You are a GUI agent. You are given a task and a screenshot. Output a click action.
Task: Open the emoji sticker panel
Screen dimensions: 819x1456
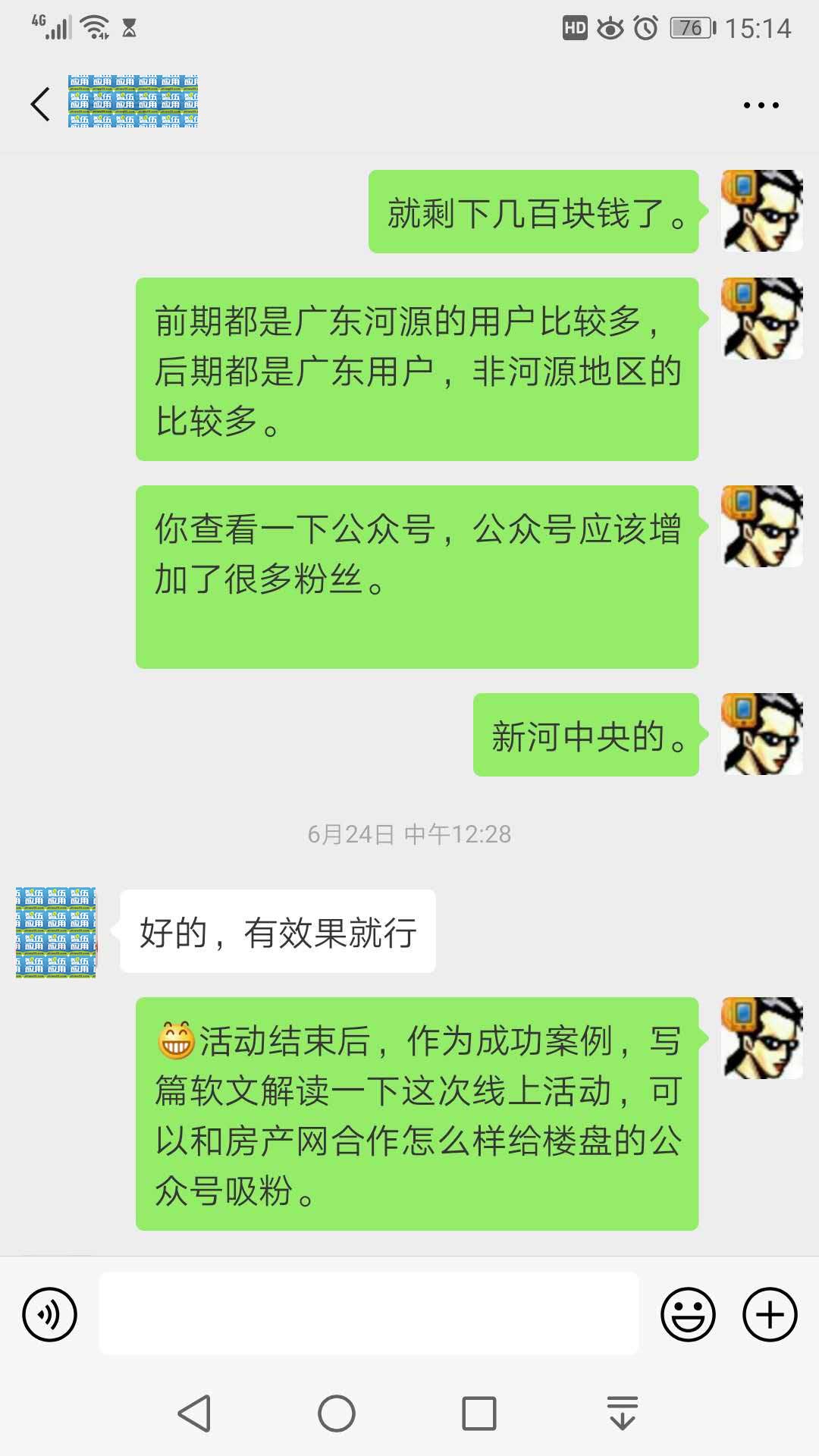688,1314
